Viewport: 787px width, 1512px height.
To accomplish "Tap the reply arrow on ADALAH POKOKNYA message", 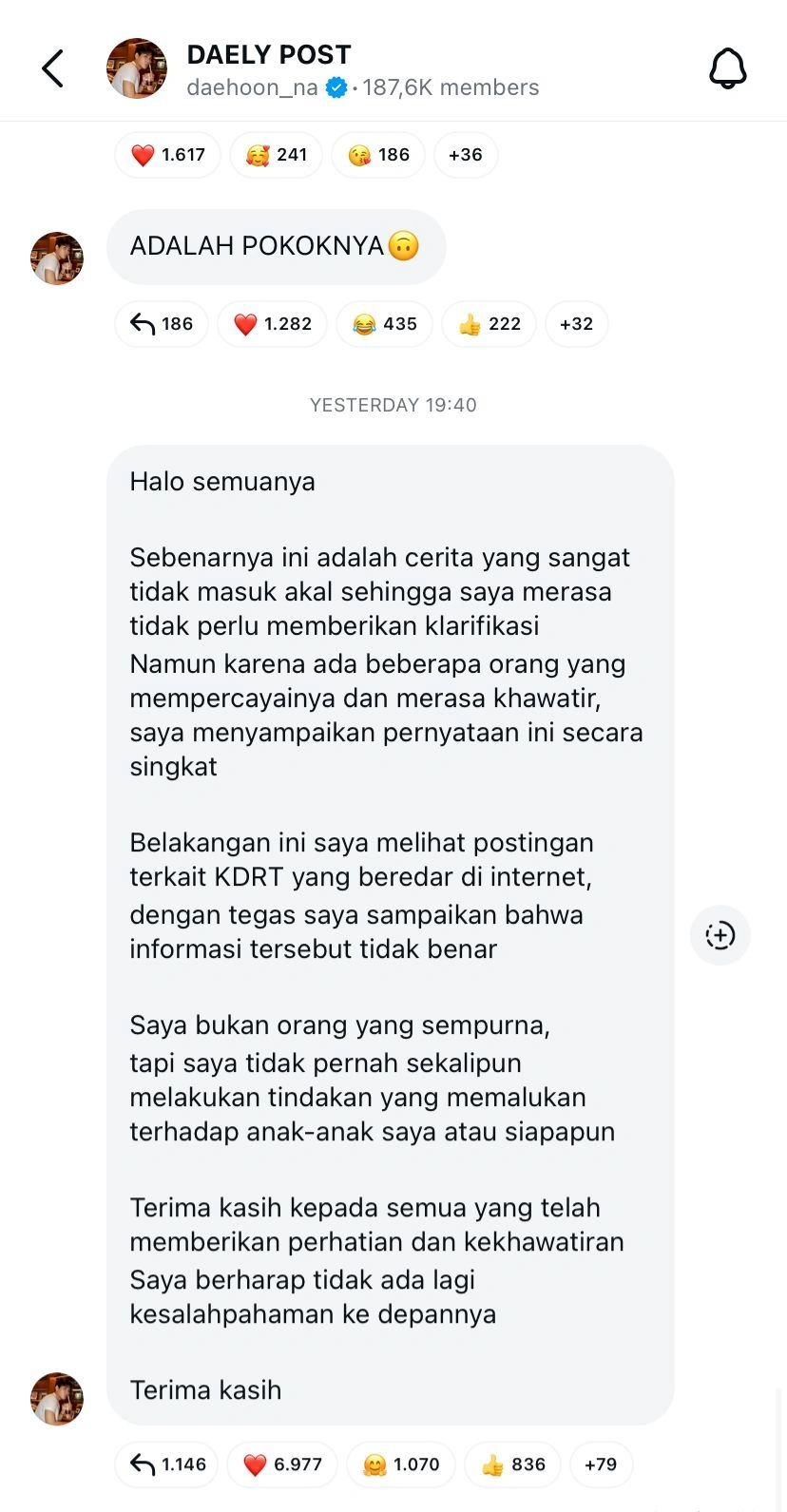I will (x=161, y=324).
